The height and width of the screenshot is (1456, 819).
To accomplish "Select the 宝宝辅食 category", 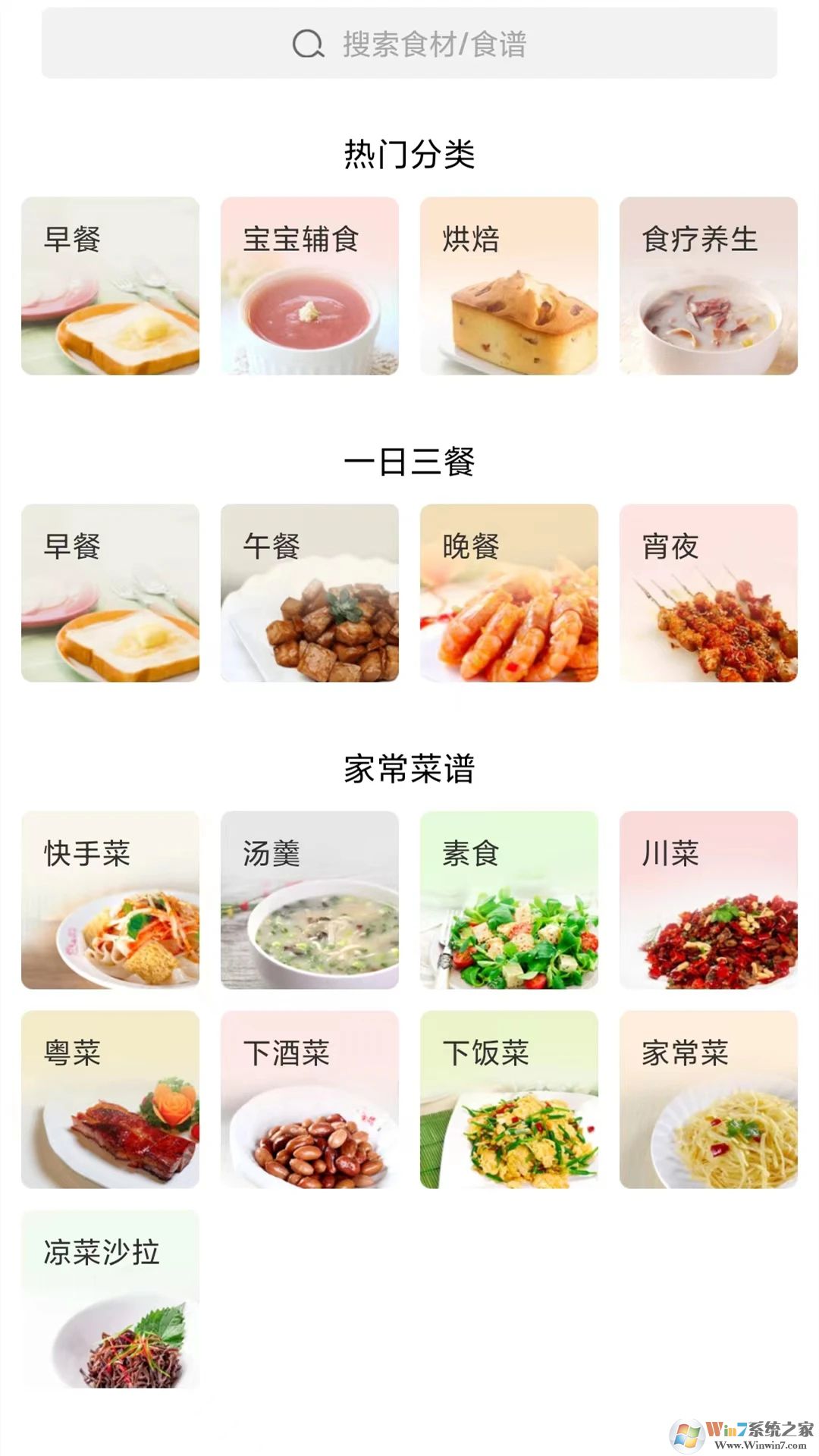I will click(309, 284).
